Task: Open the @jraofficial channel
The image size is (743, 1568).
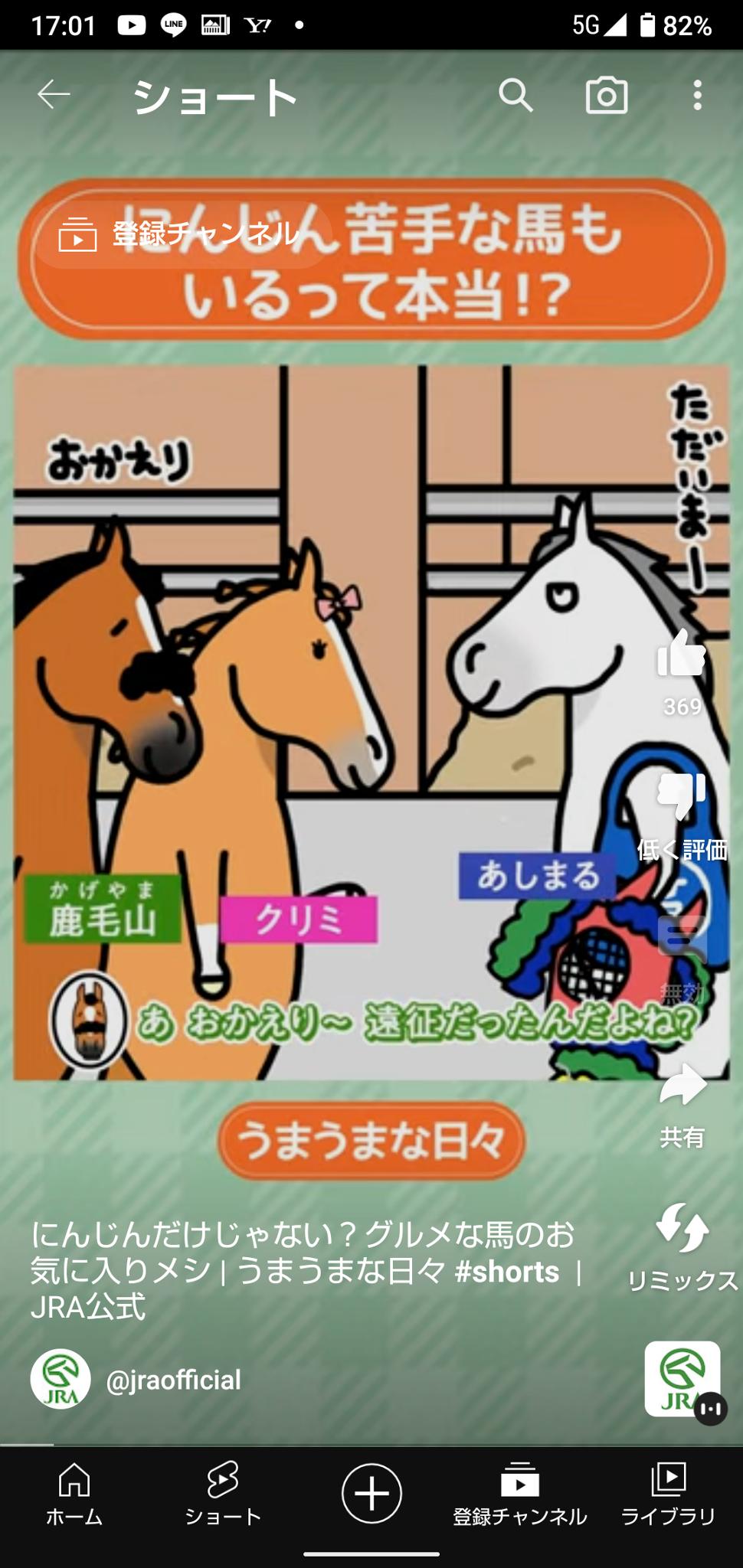Action: point(173,1380)
